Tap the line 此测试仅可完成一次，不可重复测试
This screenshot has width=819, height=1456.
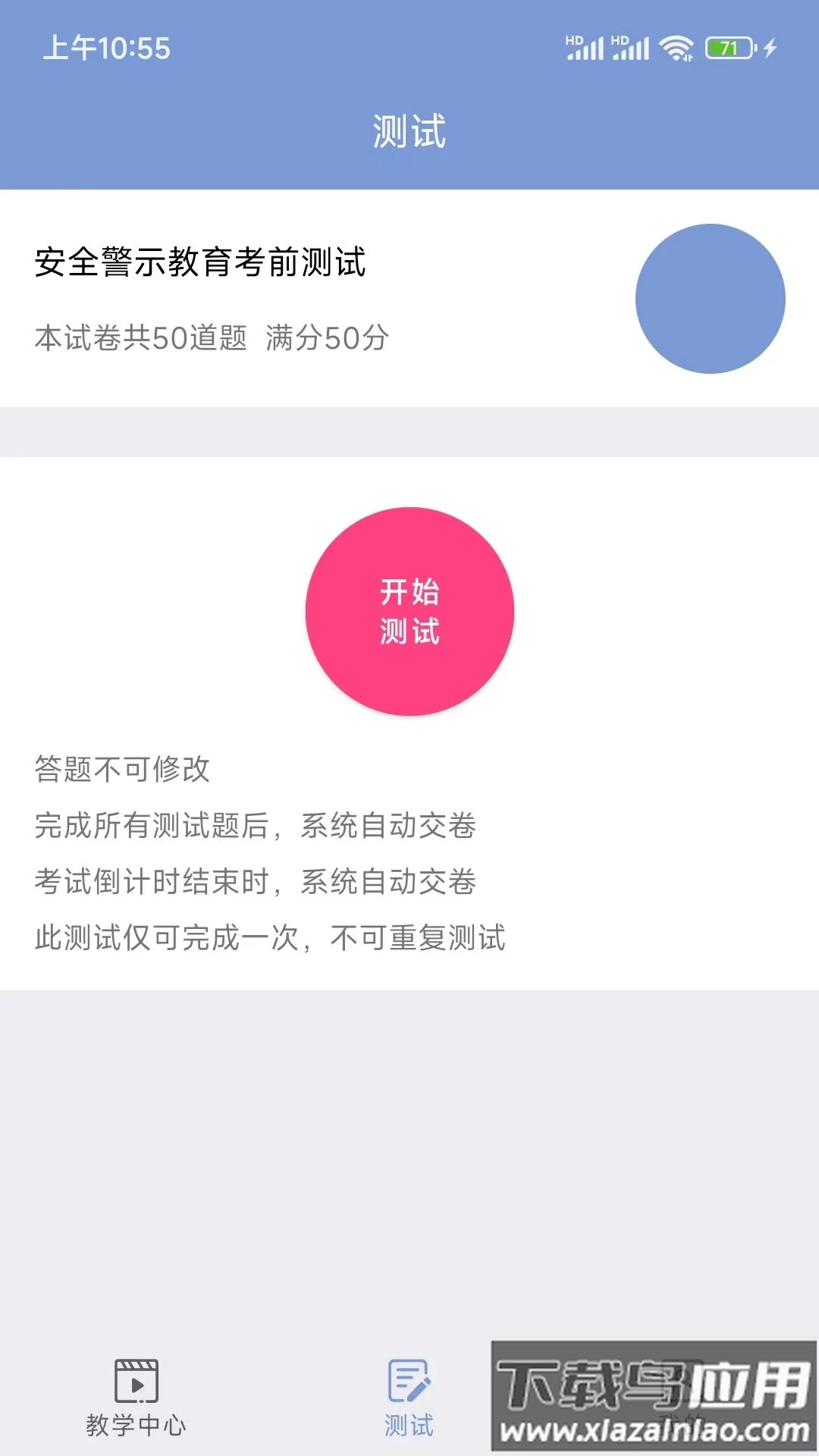(x=271, y=938)
